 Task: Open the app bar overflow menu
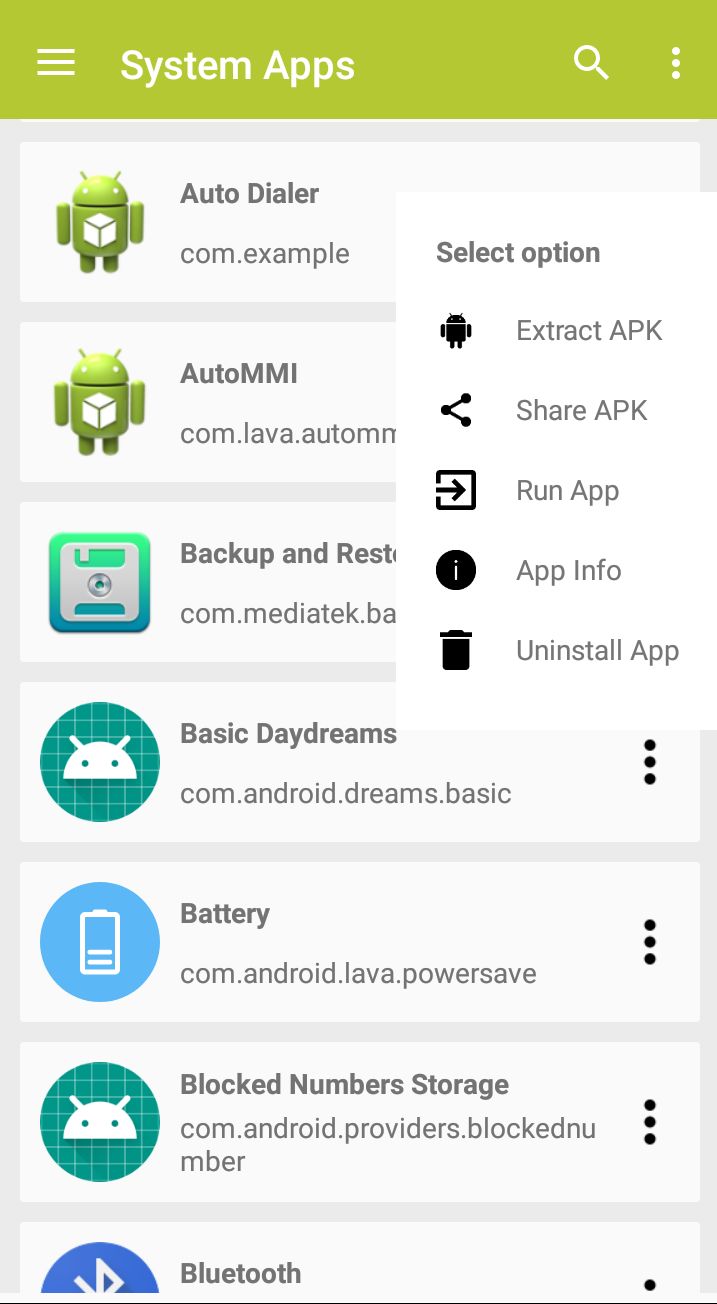pyautogui.click(x=676, y=63)
